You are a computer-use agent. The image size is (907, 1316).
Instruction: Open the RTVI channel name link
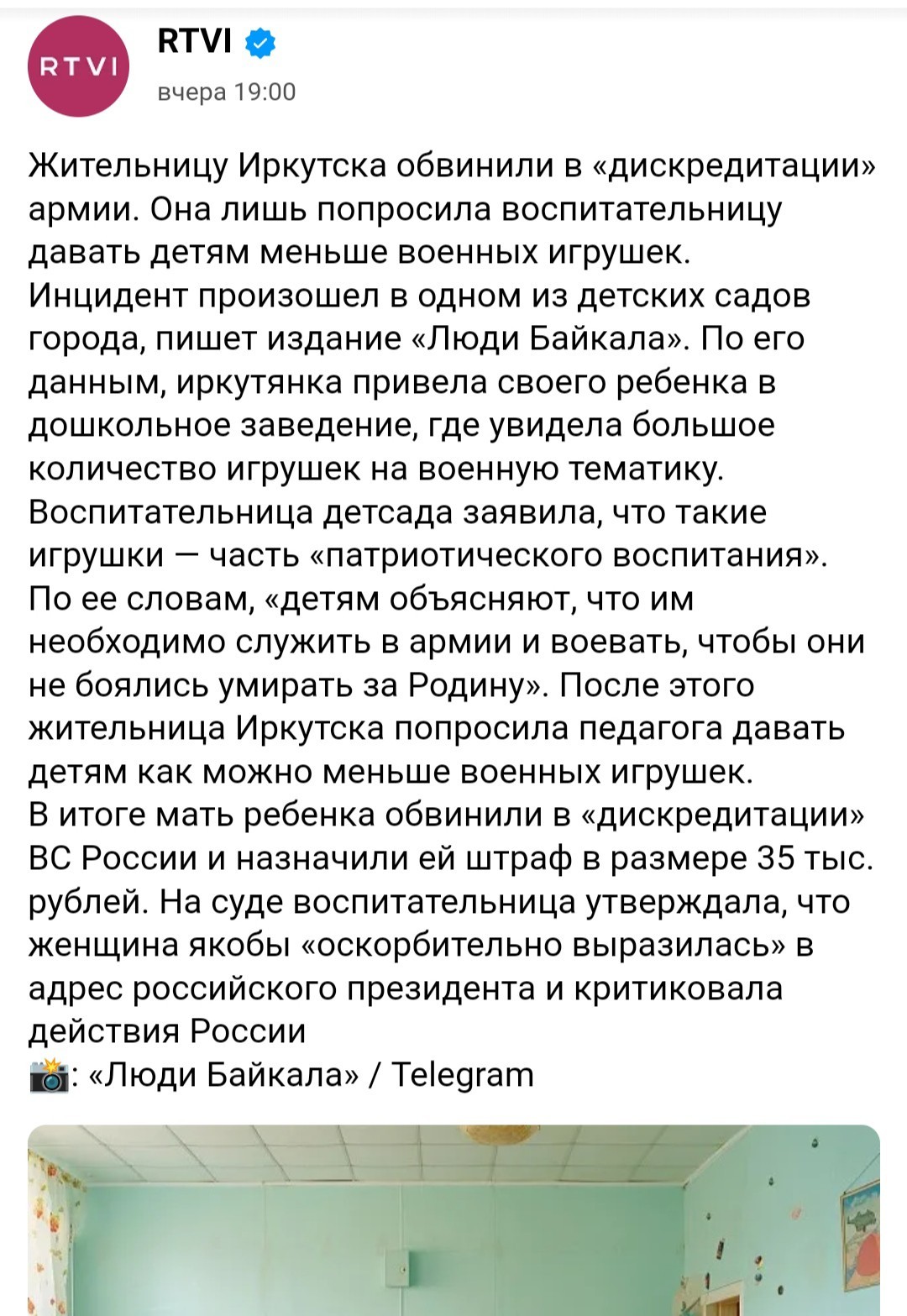point(194,40)
